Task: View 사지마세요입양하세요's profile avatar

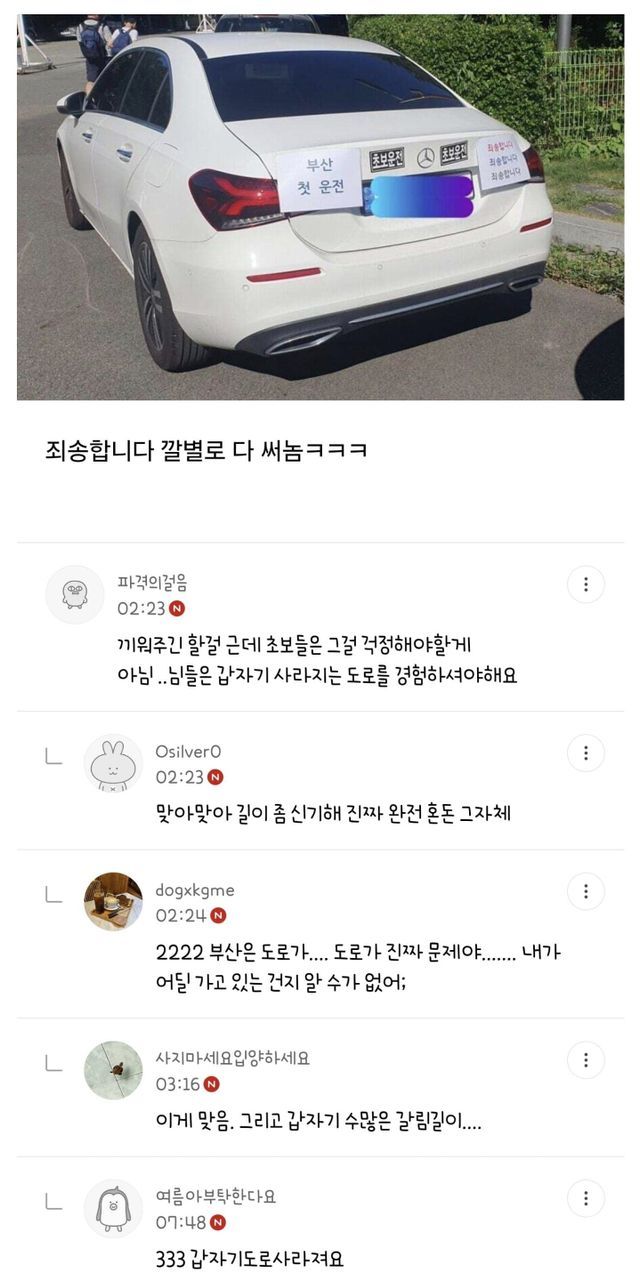Action: [113, 1070]
